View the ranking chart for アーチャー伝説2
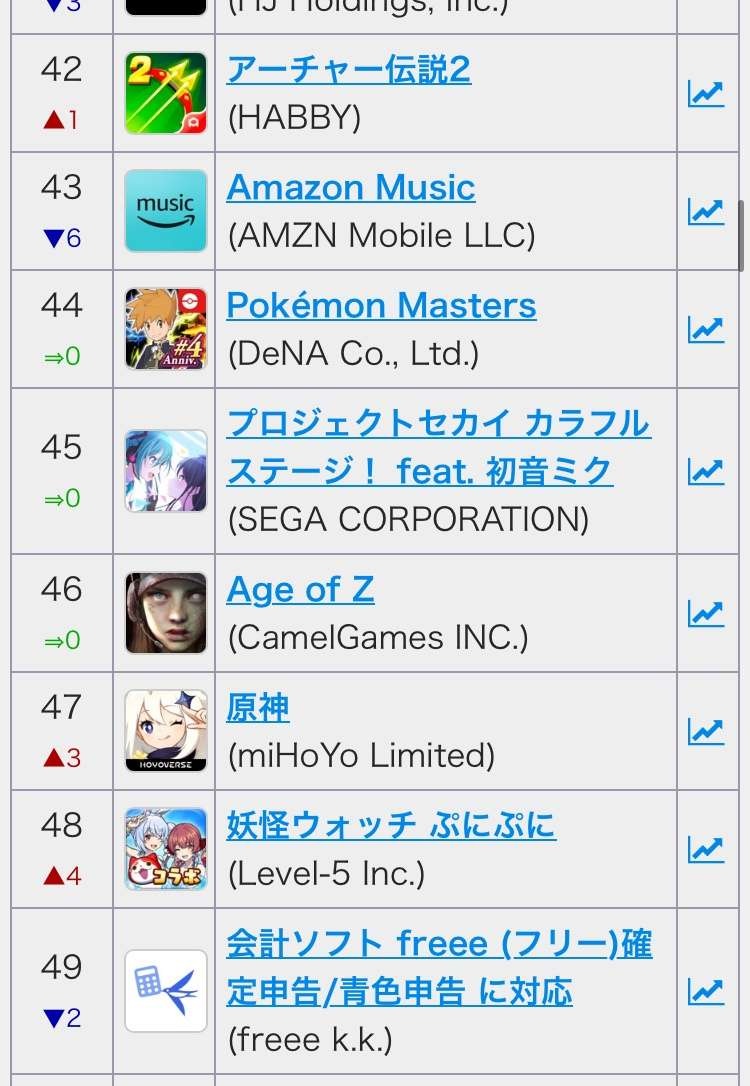Viewport: 750px width, 1086px height. [706, 94]
